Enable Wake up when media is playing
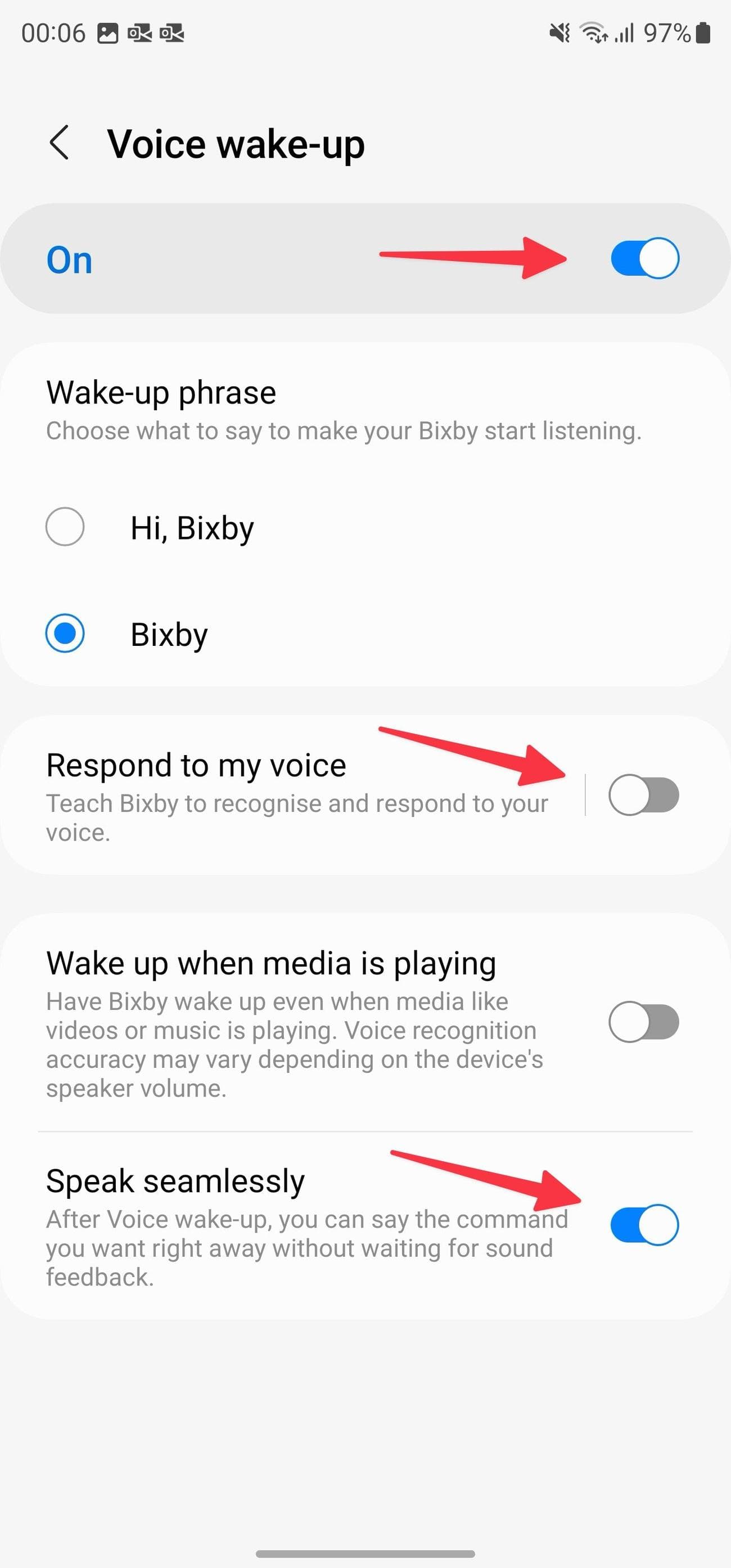The width and height of the screenshot is (731, 1568). click(x=643, y=1022)
